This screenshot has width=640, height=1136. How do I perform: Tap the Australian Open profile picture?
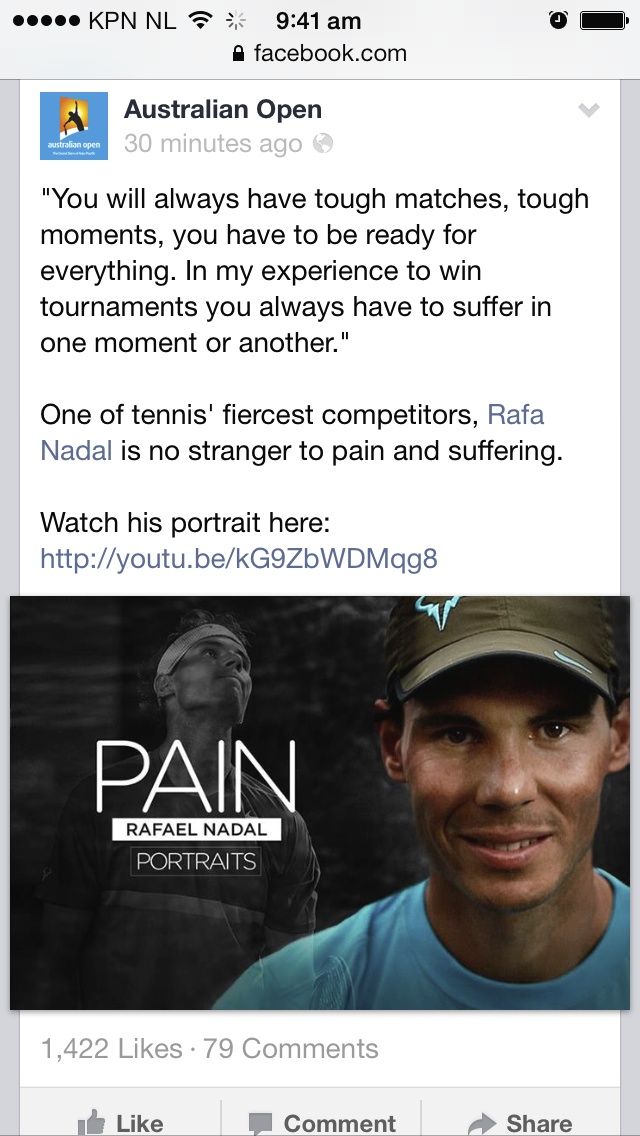pyautogui.click(x=74, y=125)
